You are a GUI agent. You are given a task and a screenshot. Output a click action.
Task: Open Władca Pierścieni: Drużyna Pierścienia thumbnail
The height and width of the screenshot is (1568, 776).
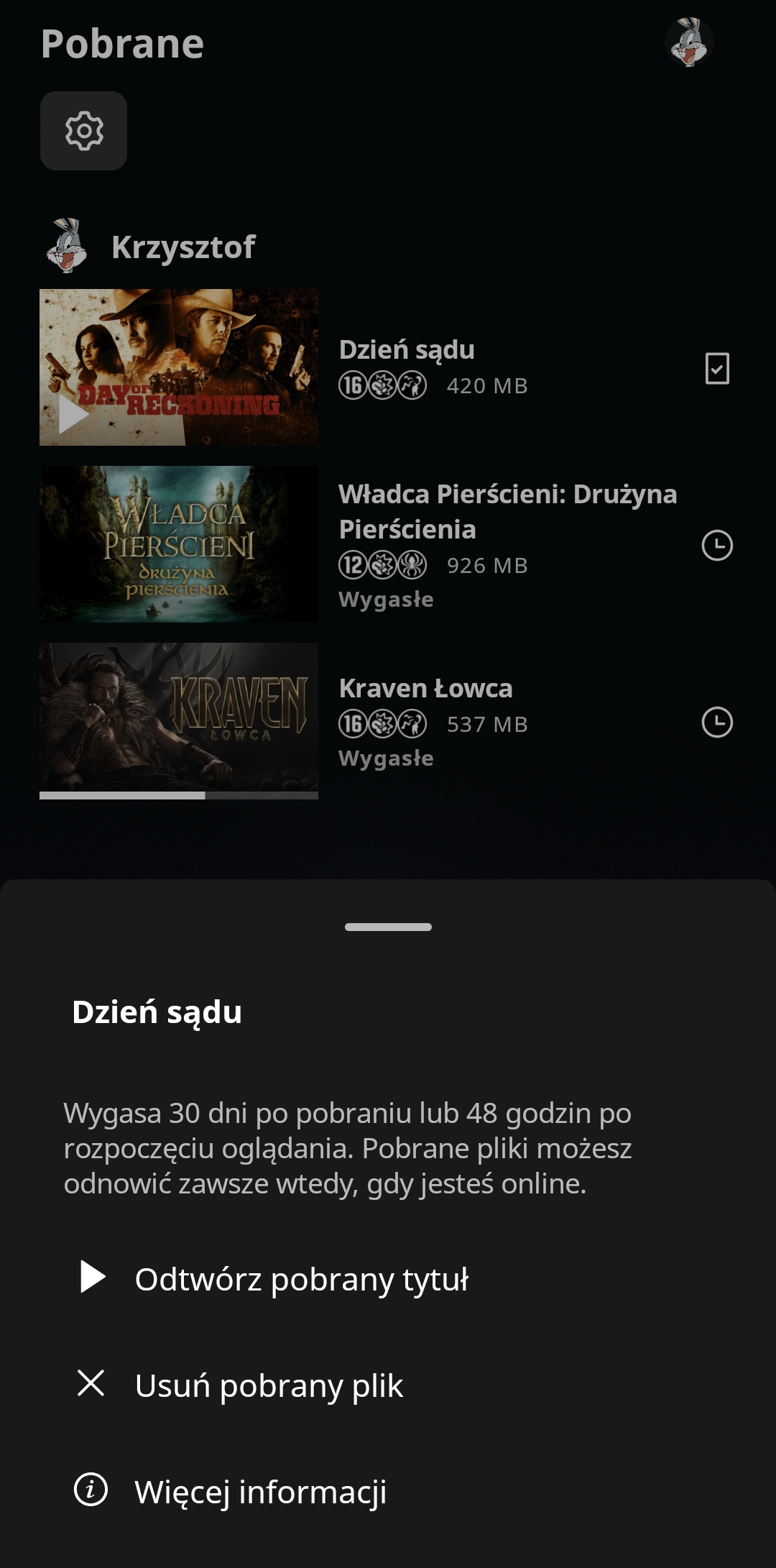point(179,544)
